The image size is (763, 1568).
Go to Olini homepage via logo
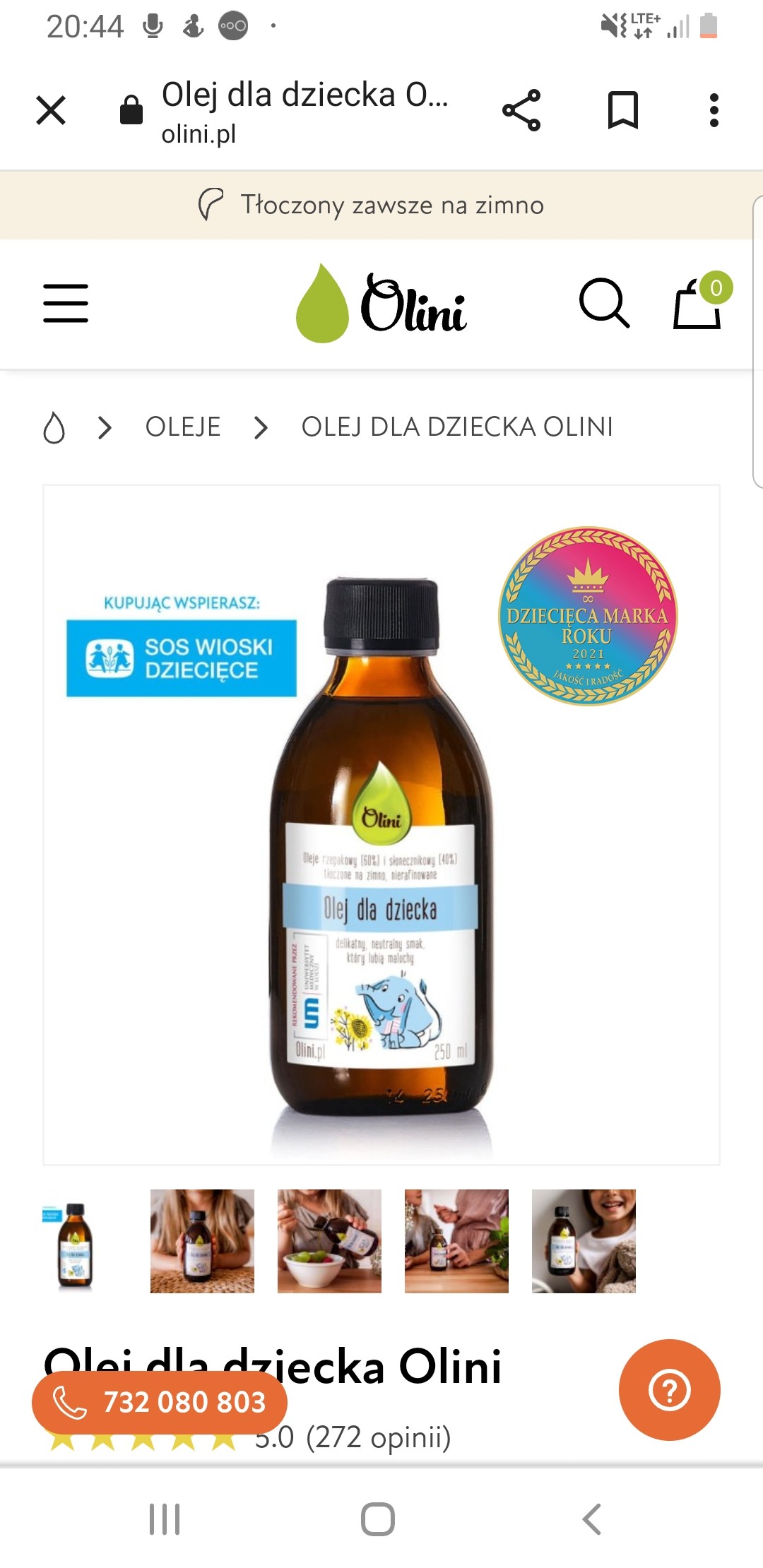(x=381, y=304)
